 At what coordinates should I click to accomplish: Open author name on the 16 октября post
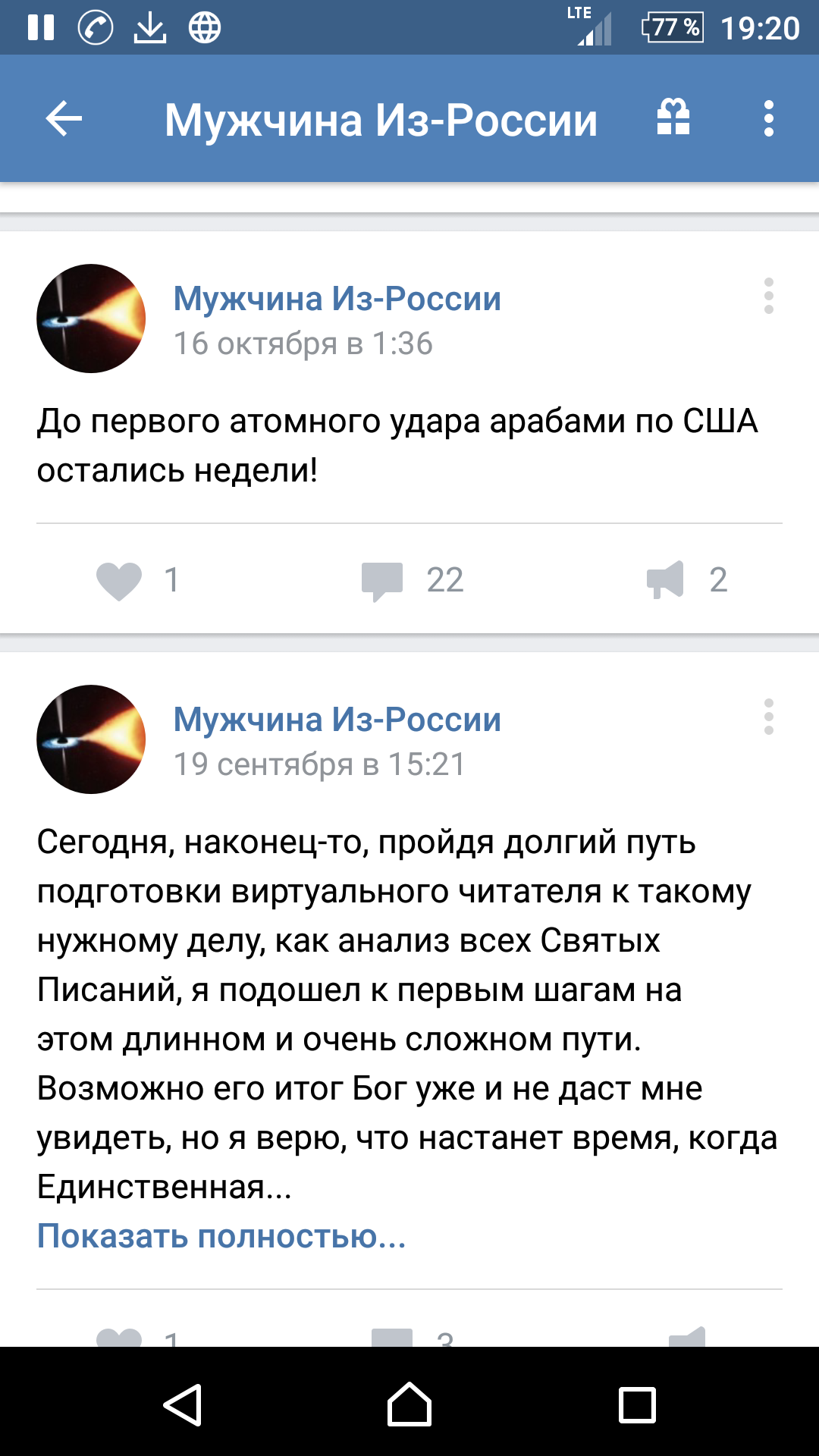point(337,298)
